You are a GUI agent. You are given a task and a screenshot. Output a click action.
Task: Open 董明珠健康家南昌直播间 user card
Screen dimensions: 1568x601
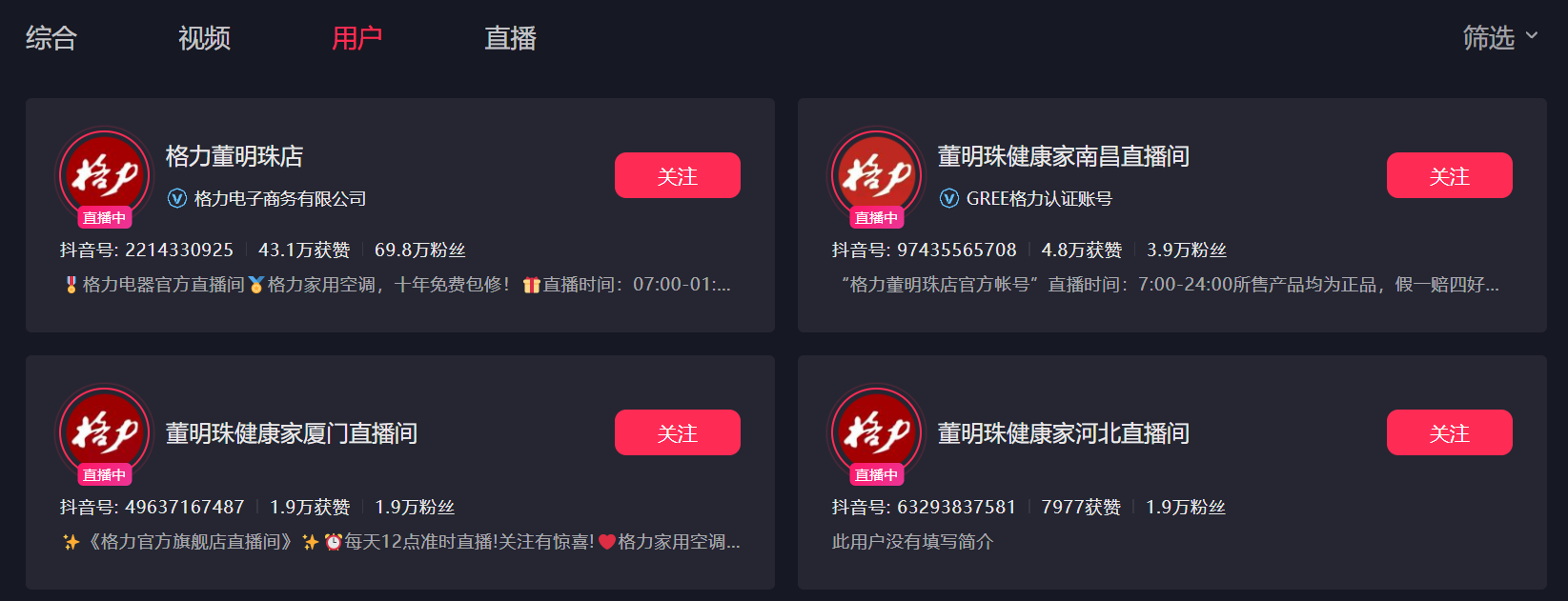pyautogui.click(x=1063, y=156)
